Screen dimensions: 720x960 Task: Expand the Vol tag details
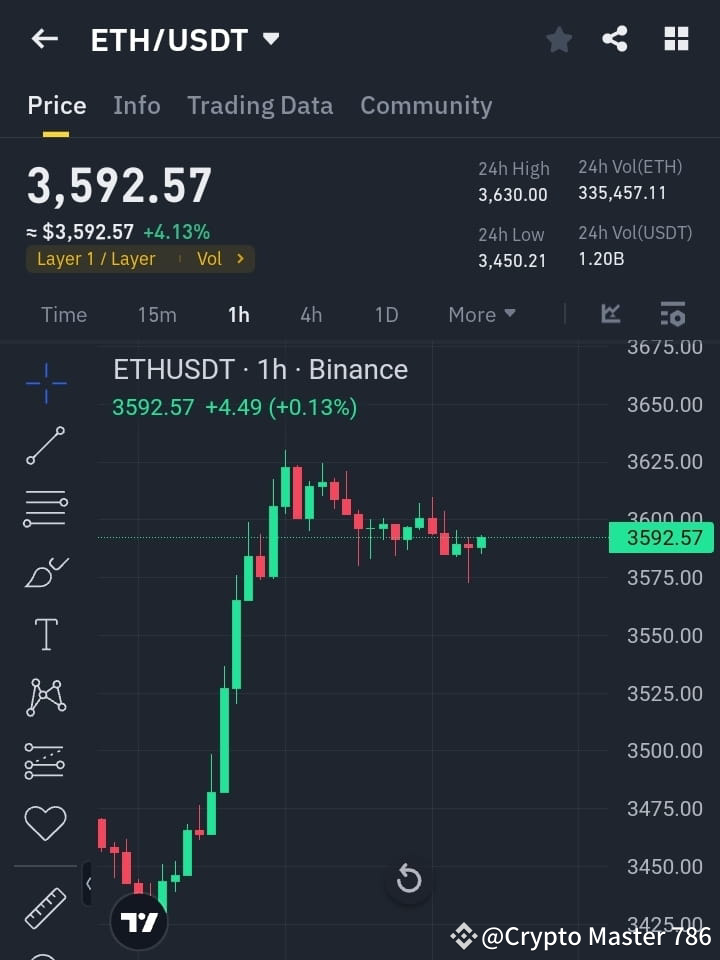[222, 258]
